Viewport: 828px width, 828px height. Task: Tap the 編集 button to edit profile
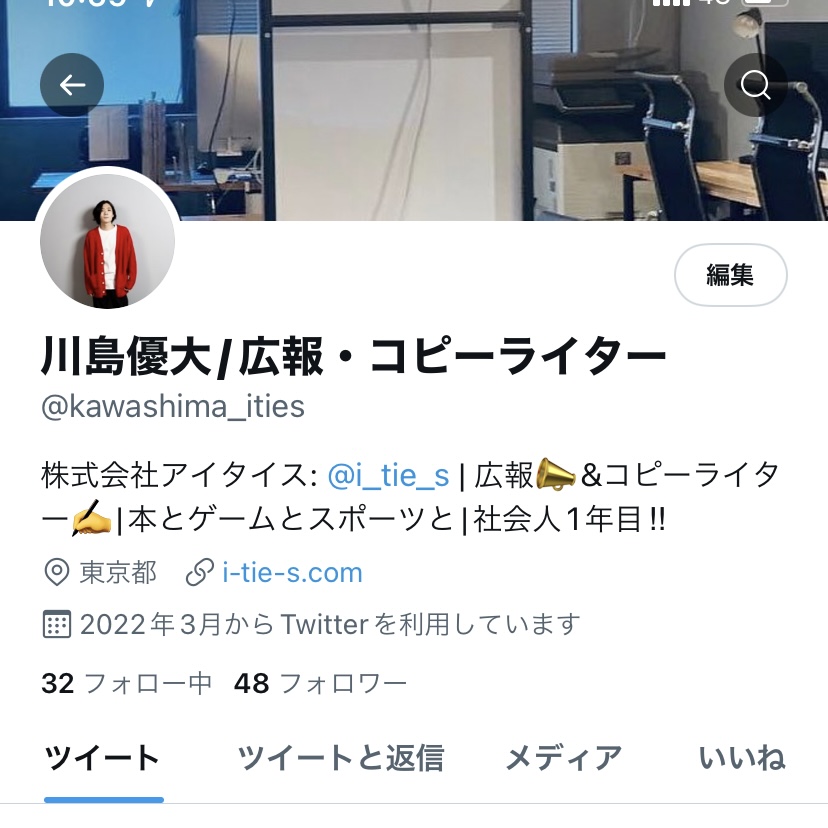731,275
